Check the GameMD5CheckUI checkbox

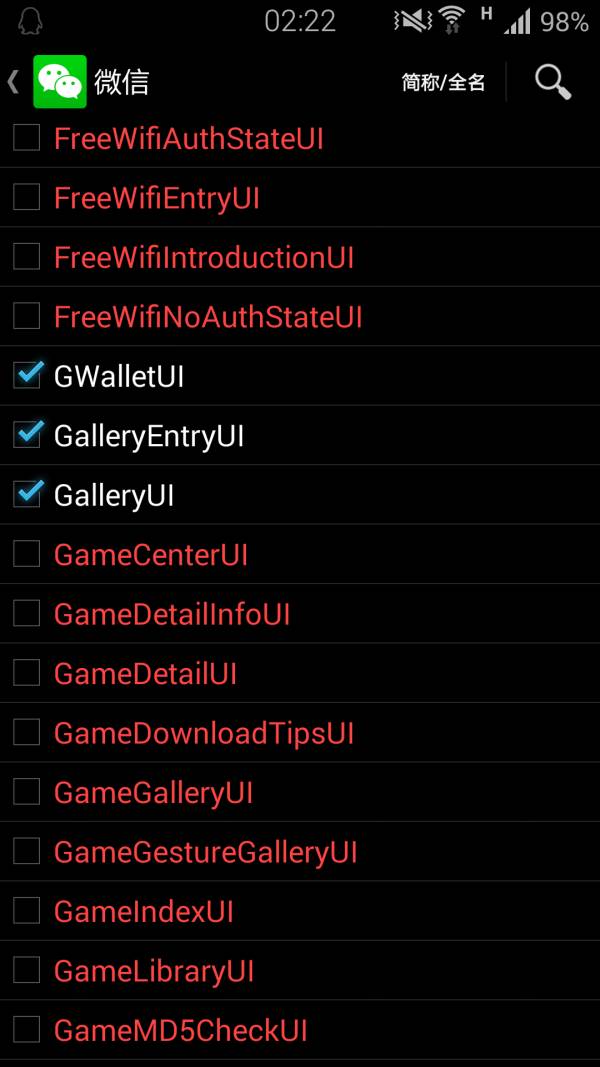(x=27, y=1030)
